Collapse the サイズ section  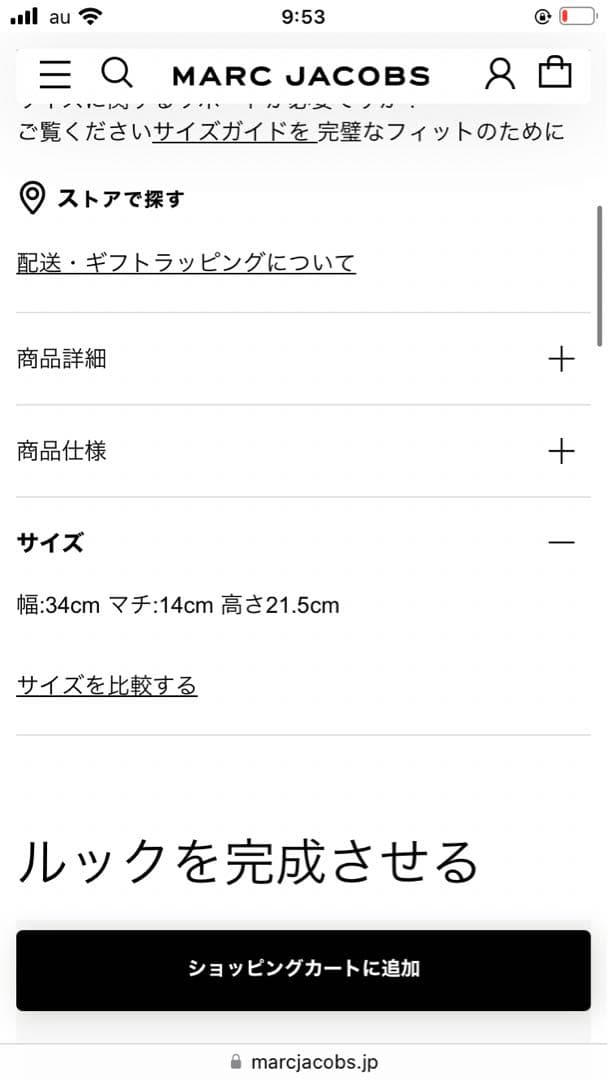[x=562, y=543]
